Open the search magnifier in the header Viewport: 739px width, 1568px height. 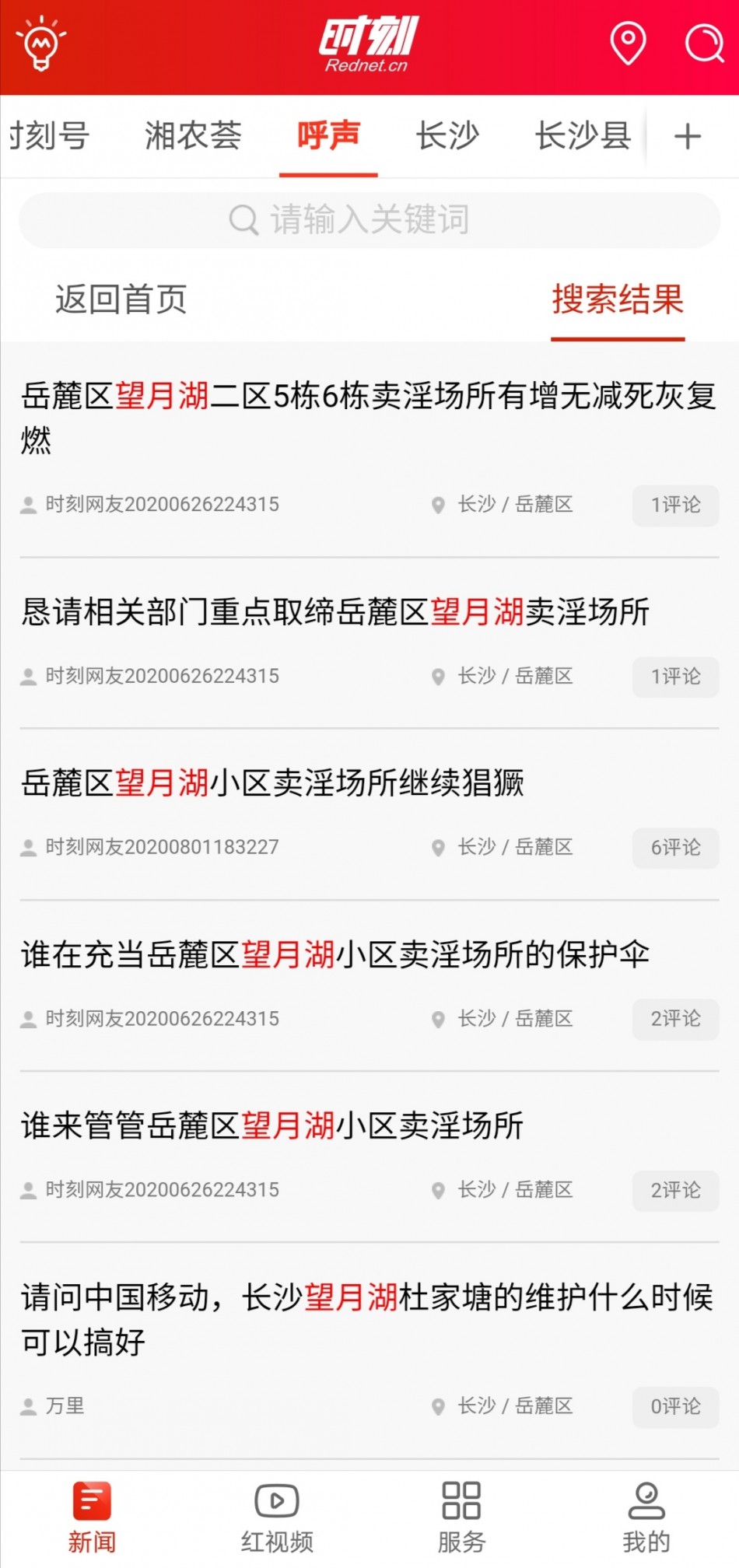[704, 44]
